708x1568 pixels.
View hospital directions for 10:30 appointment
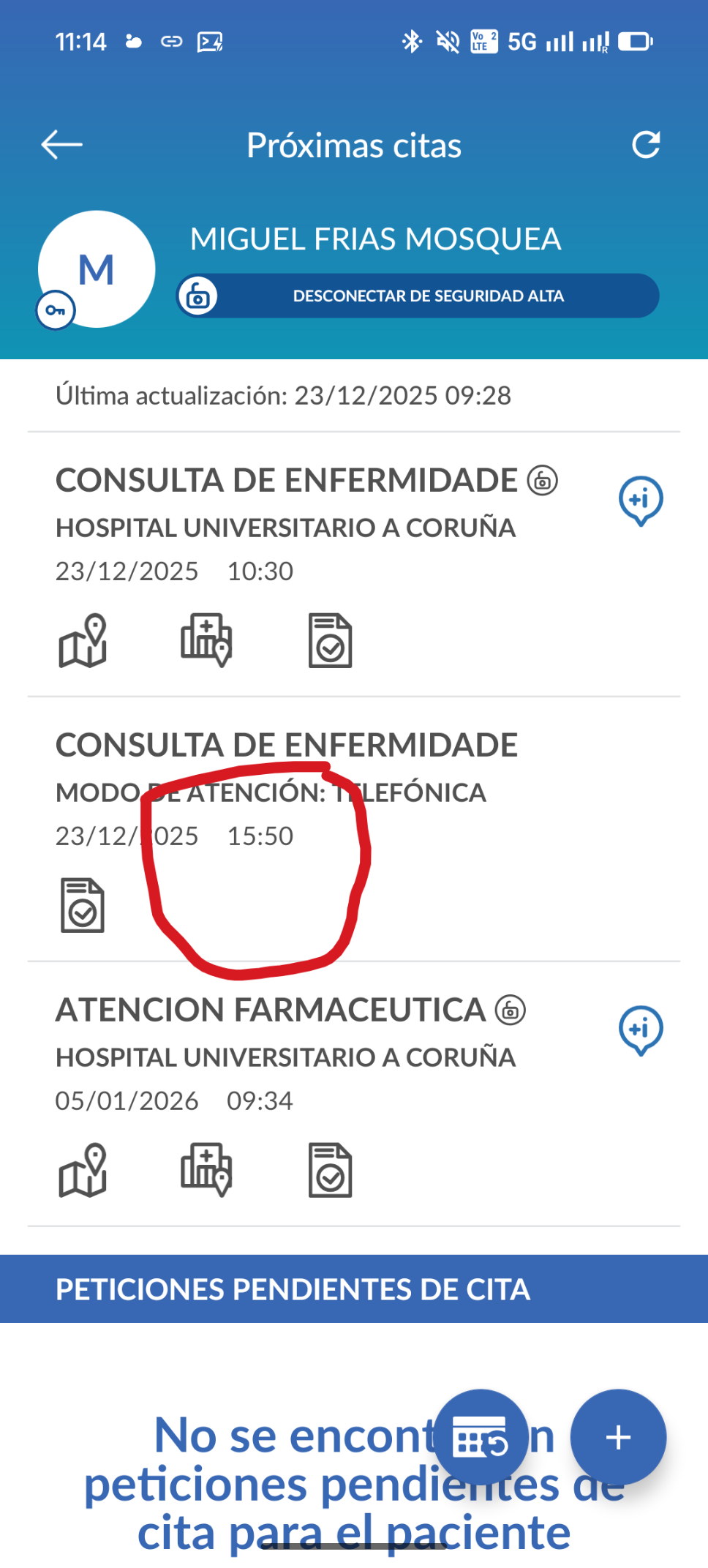coord(206,641)
